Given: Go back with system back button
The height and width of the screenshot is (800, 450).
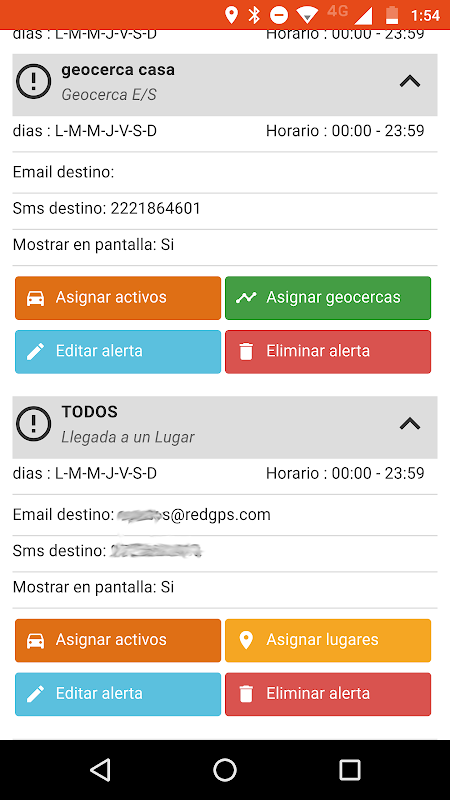Looking at the screenshot, I should (x=100, y=769).
